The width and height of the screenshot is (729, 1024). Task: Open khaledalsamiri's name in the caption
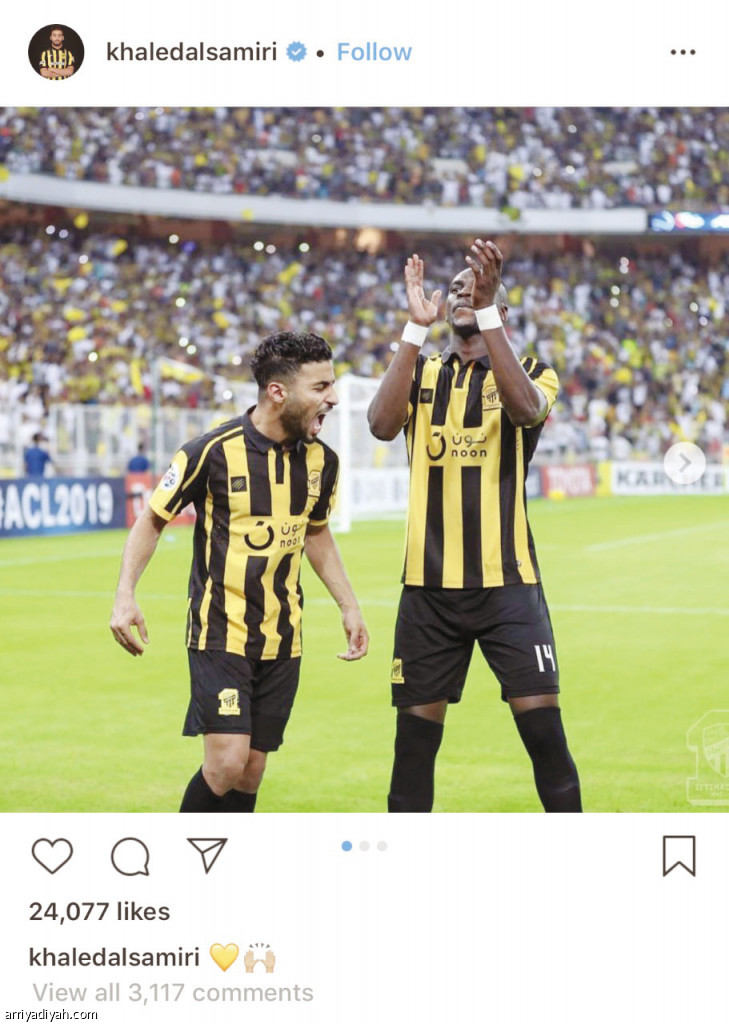click(x=114, y=957)
